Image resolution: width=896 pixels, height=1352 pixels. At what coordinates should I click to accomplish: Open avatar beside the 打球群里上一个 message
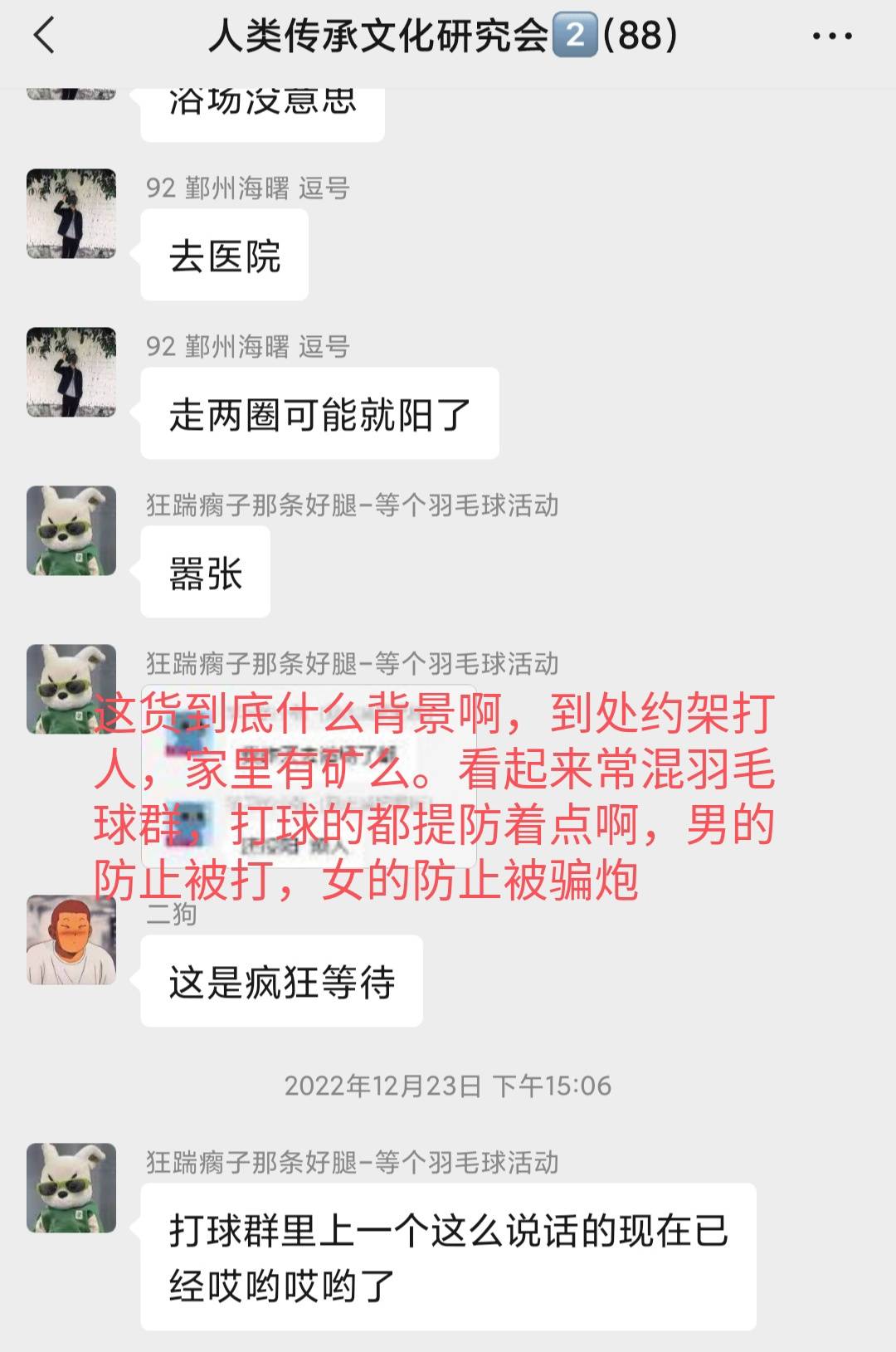coord(71,1188)
